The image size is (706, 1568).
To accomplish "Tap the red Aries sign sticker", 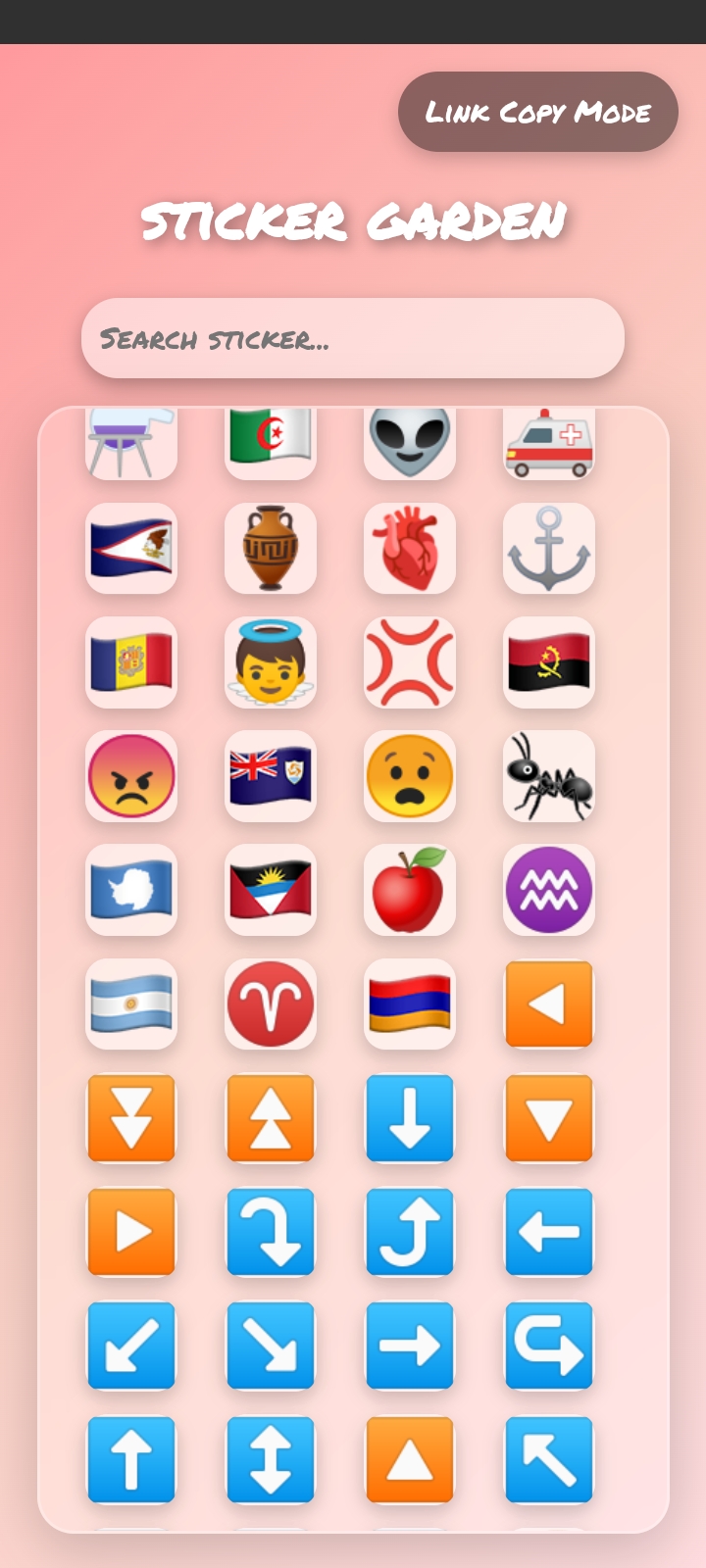I will [271, 1003].
